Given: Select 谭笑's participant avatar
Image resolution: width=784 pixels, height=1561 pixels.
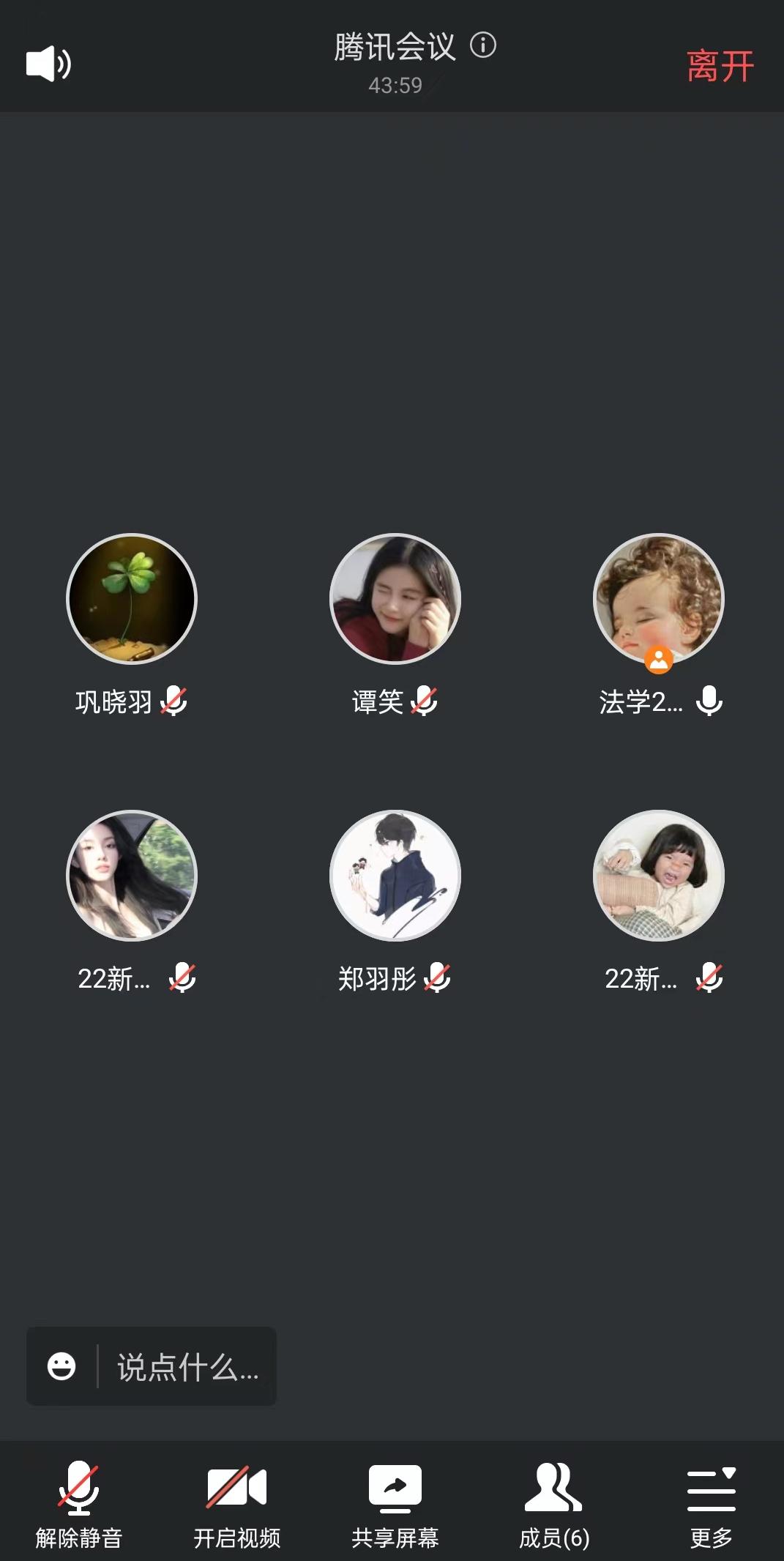Looking at the screenshot, I should click(395, 599).
